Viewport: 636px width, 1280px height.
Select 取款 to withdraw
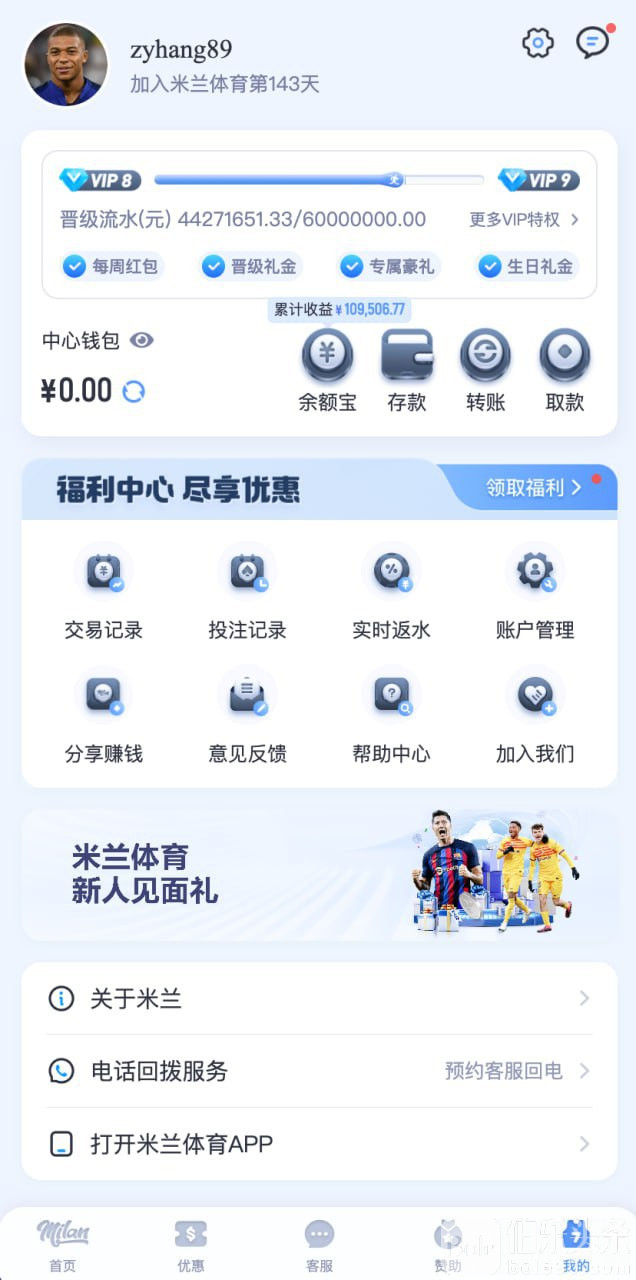coord(564,370)
